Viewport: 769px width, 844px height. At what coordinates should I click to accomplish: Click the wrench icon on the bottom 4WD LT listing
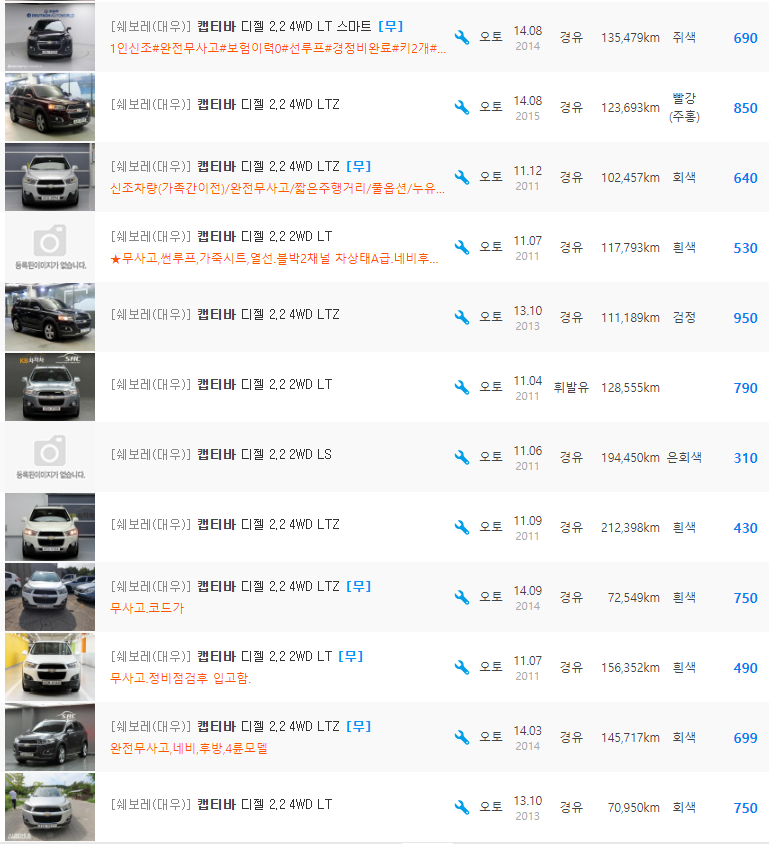click(x=461, y=807)
